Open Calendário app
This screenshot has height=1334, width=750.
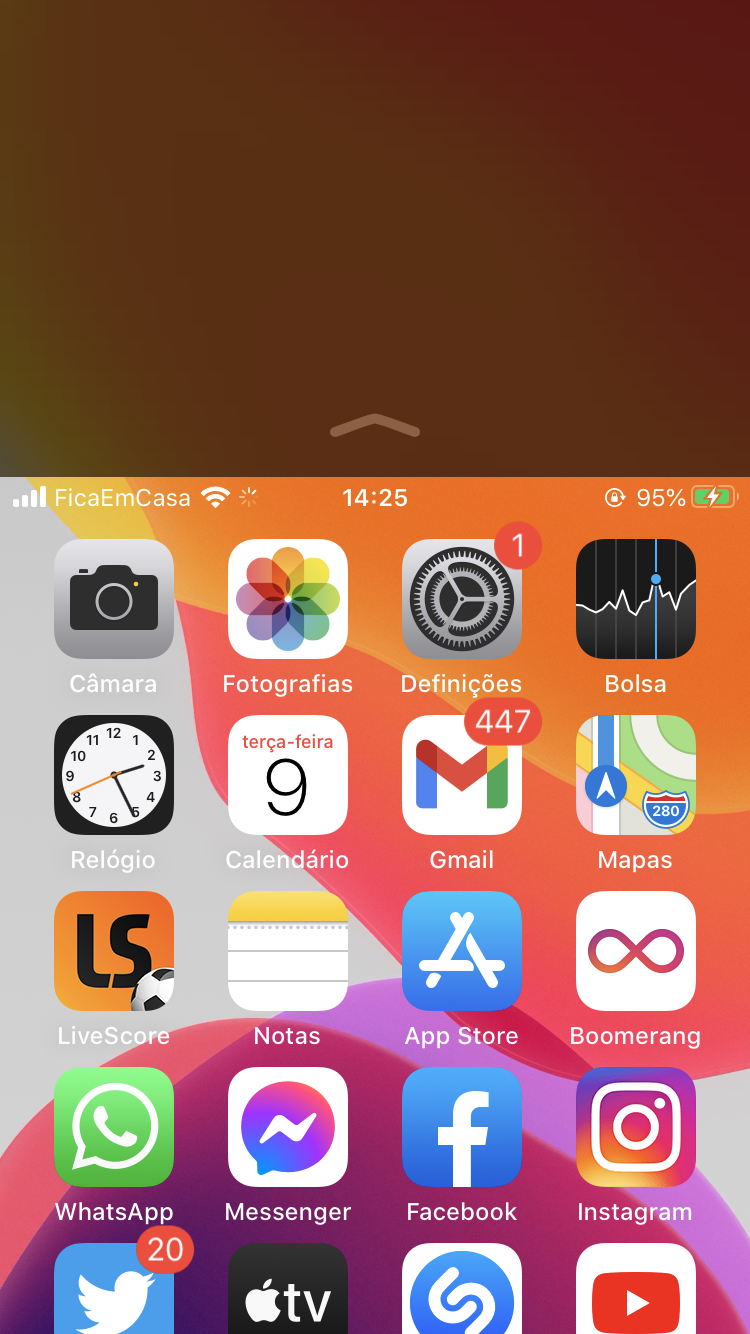click(x=288, y=775)
